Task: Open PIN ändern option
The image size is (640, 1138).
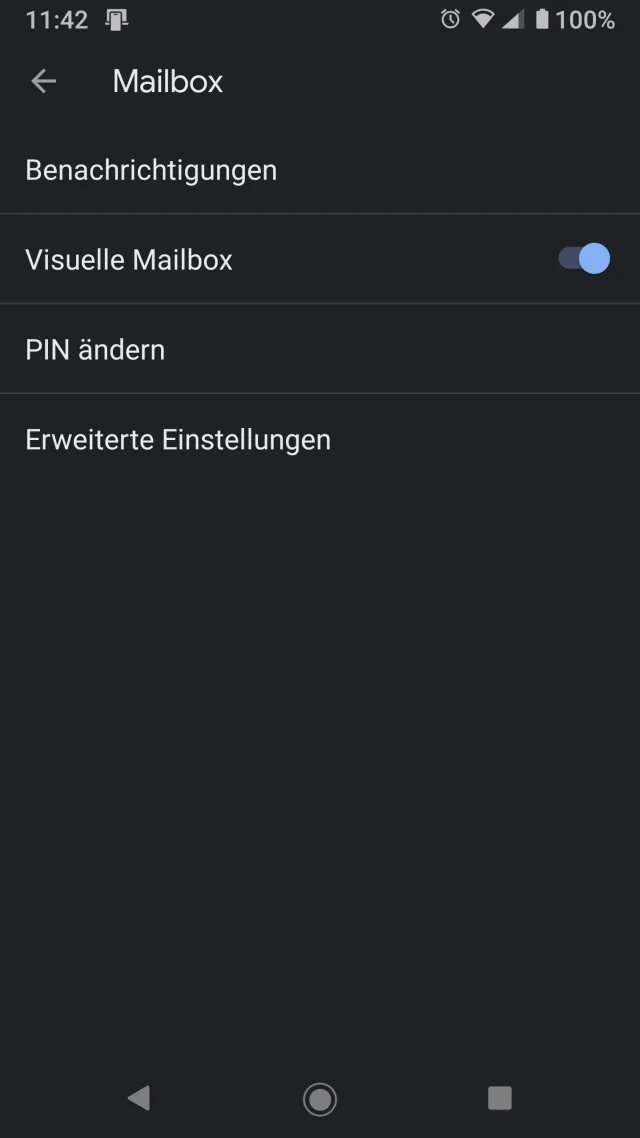Action: point(95,350)
